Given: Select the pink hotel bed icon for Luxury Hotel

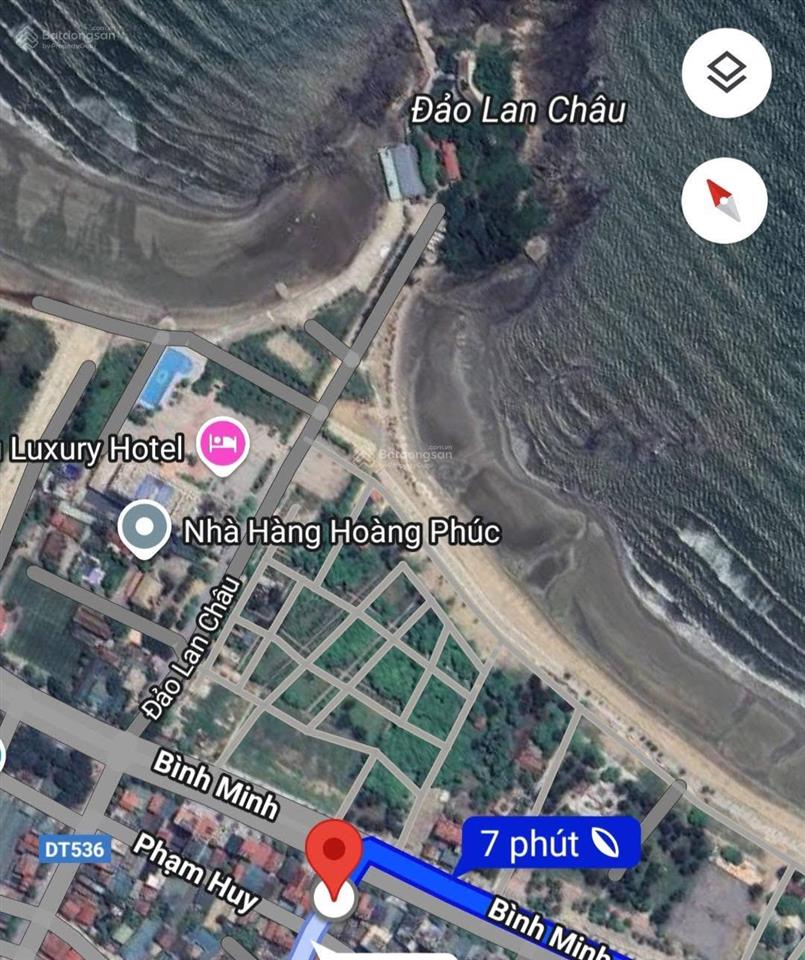Looking at the screenshot, I should point(222,443).
